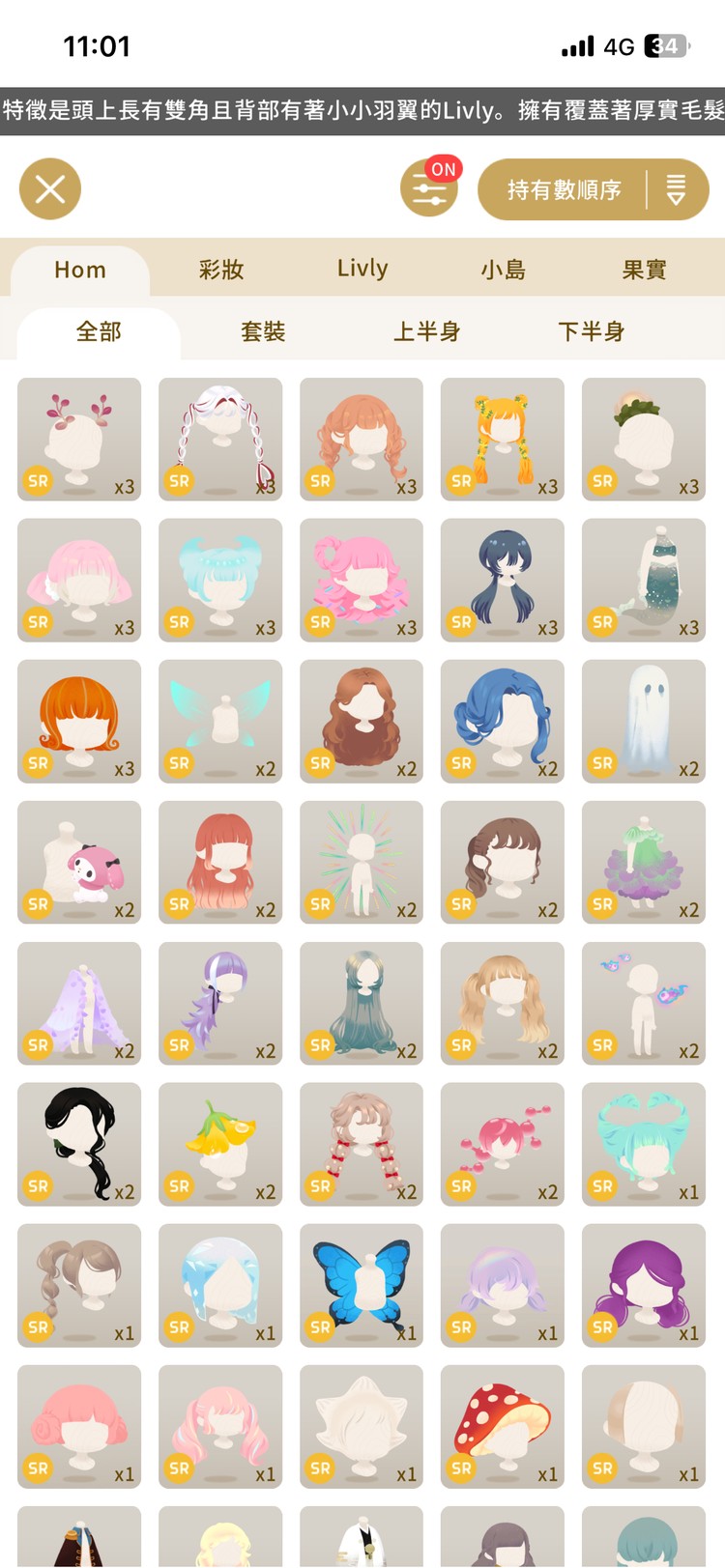Screen dimensions: 725x1568
Task: Select the 下半身 sub-category
Action: [592, 332]
